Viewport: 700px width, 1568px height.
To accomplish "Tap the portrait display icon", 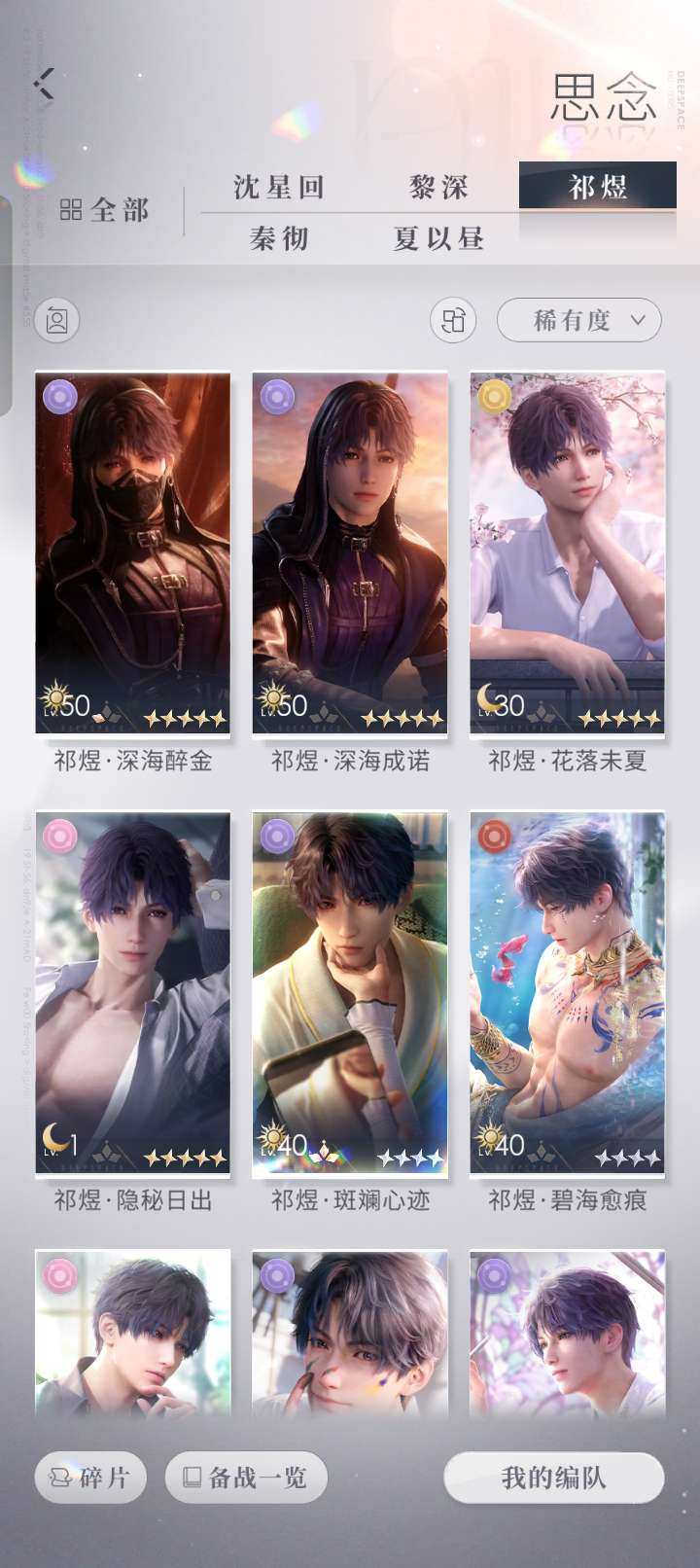I will pyautogui.click(x=57, y=320).
